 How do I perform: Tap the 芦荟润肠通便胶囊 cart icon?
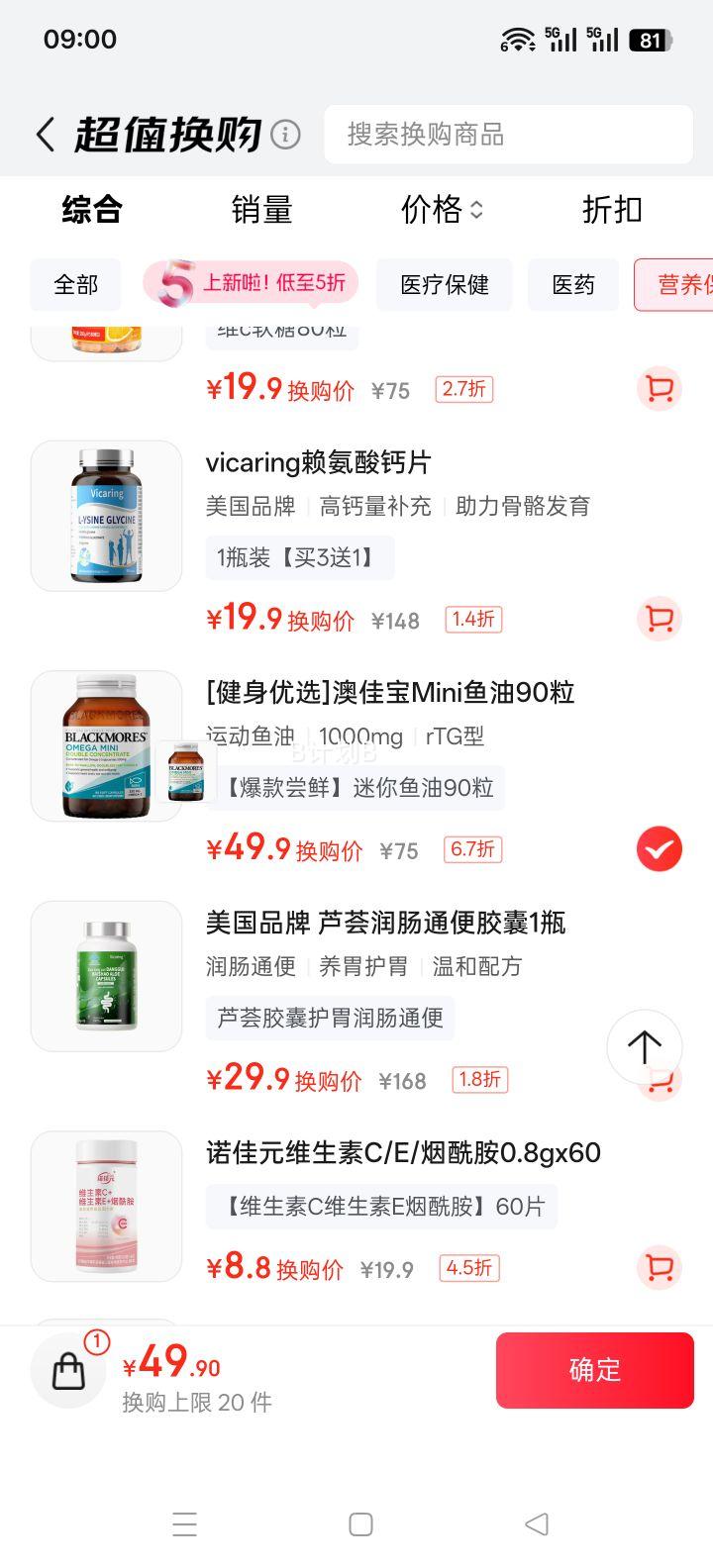[659, 1080]
